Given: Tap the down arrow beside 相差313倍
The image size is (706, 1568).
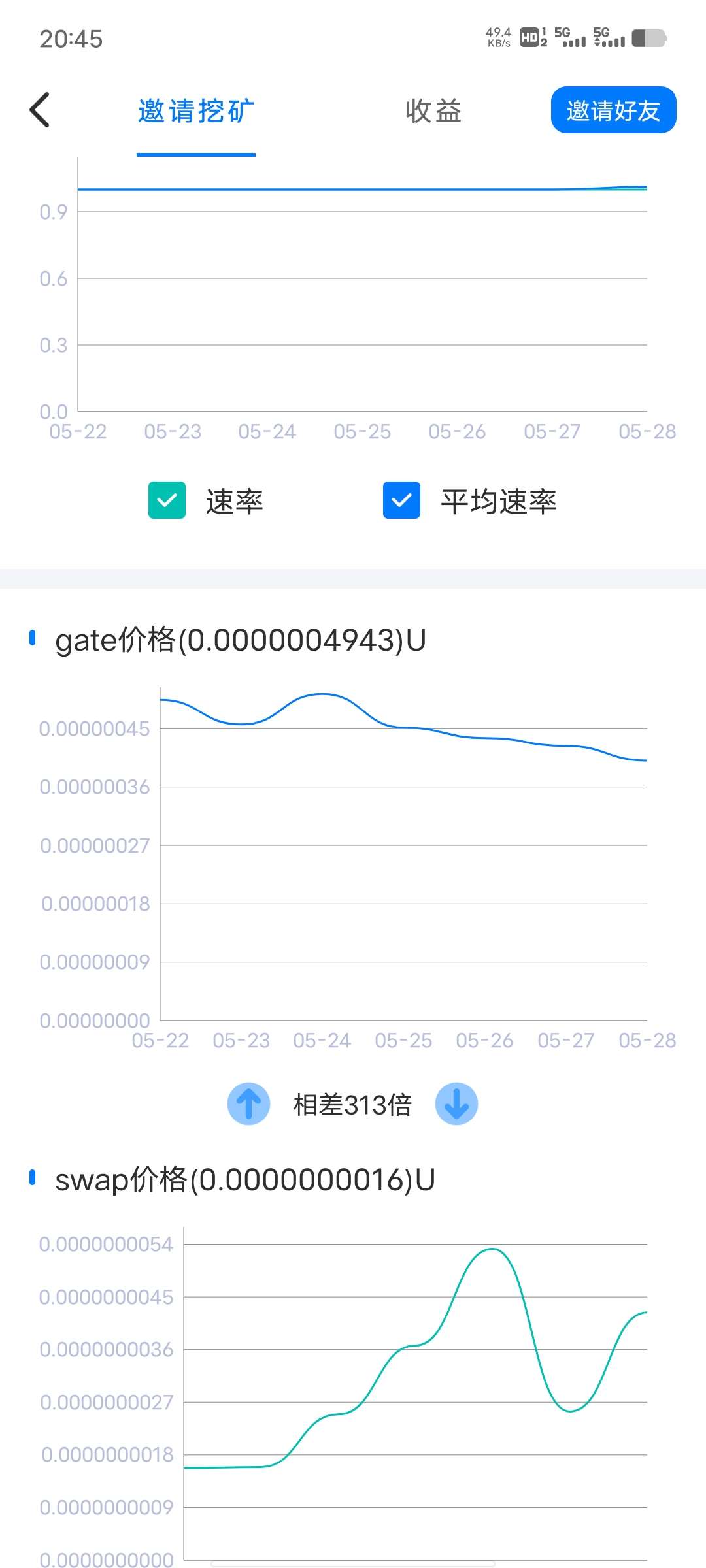Looking at the screenshot, I should [456, 1104].
